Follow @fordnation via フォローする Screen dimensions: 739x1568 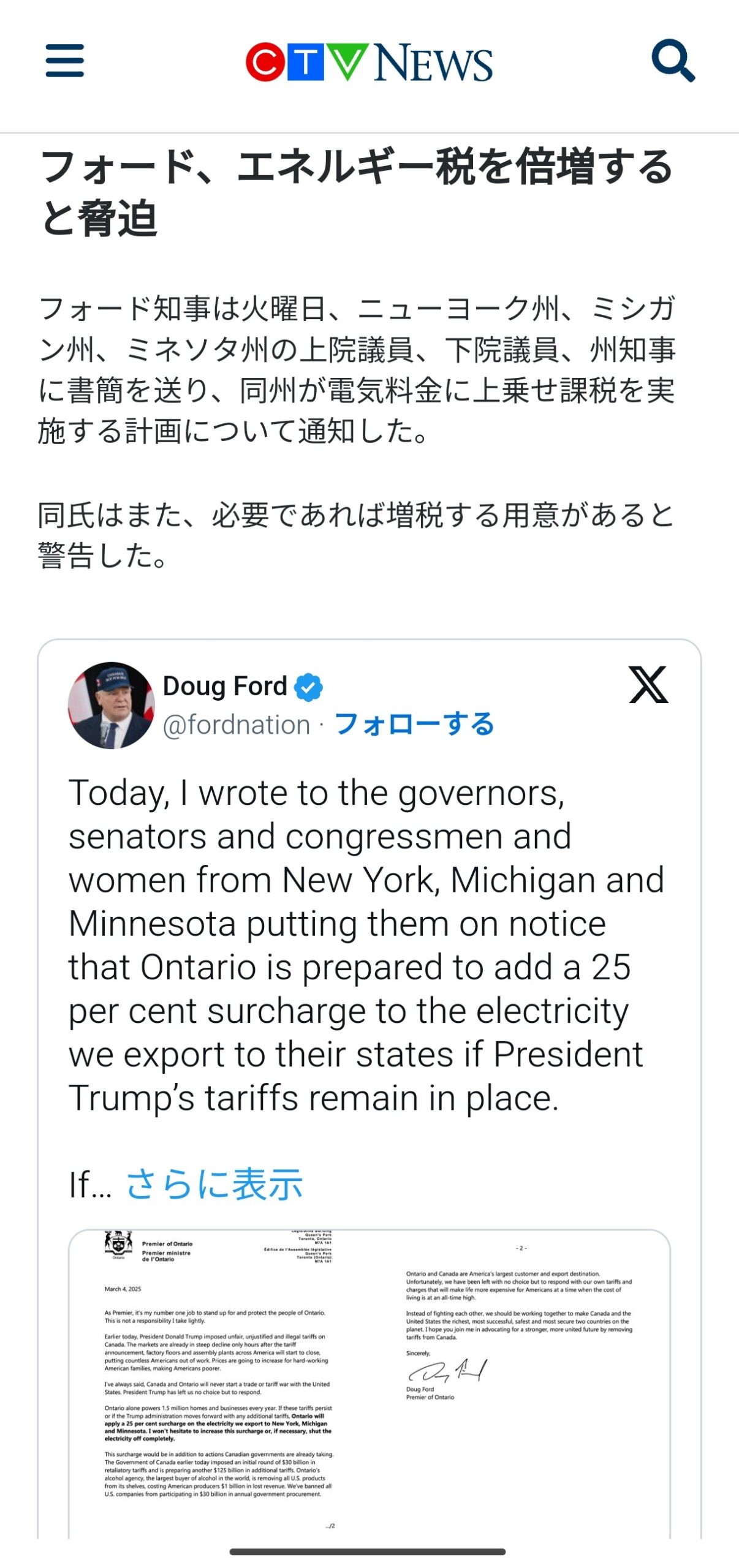[414, 724]
